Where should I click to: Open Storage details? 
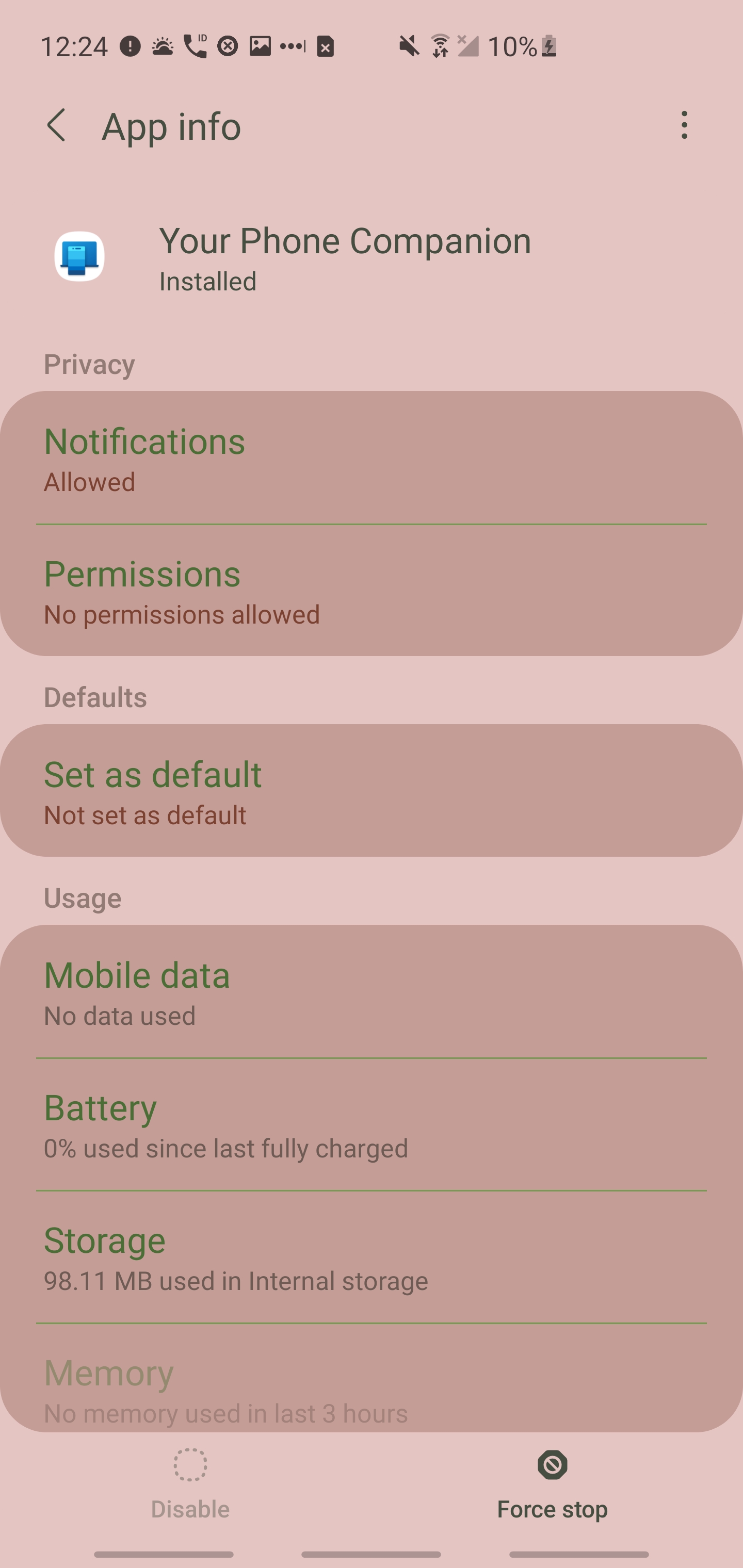point(372,1257)
